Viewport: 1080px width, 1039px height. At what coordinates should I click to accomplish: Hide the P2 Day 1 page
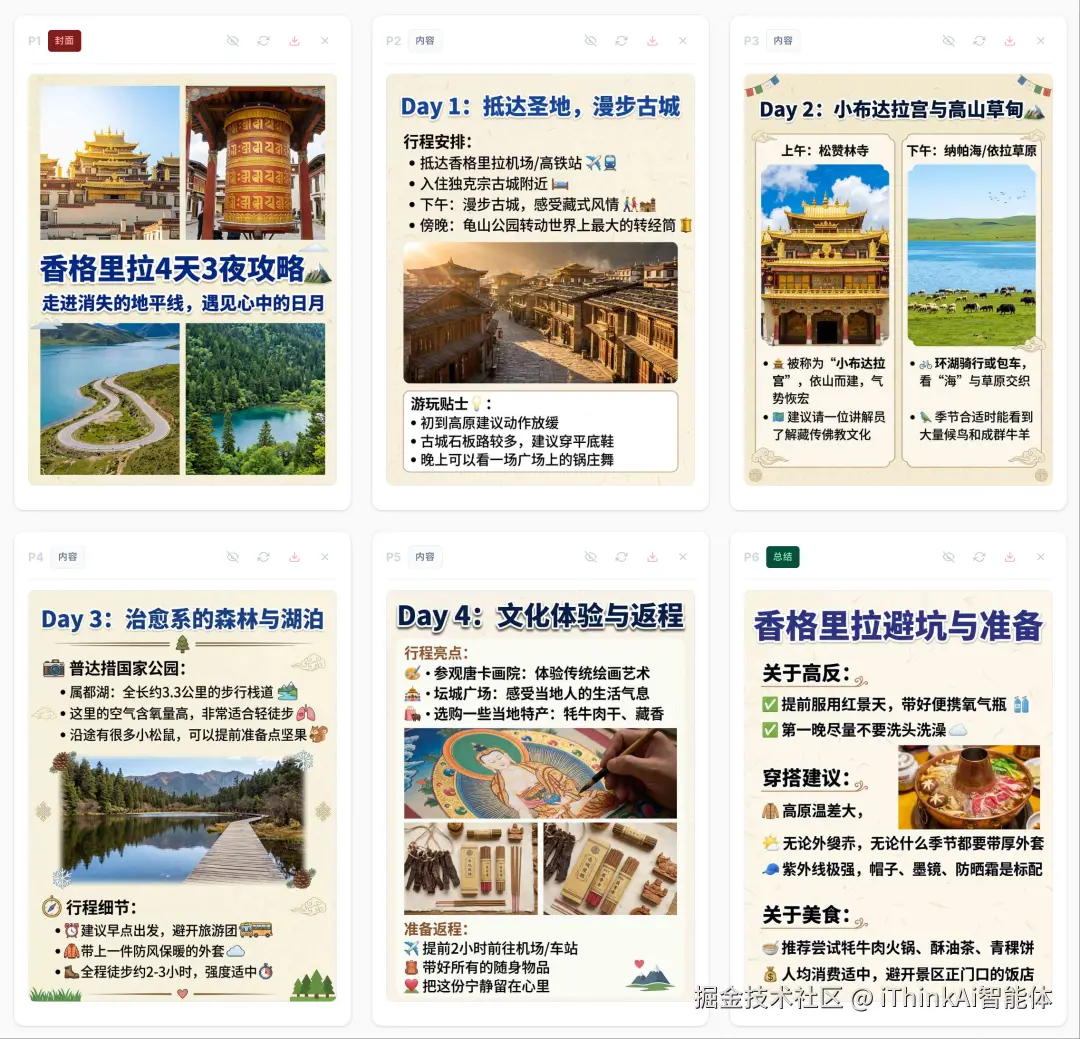[591, 41]
